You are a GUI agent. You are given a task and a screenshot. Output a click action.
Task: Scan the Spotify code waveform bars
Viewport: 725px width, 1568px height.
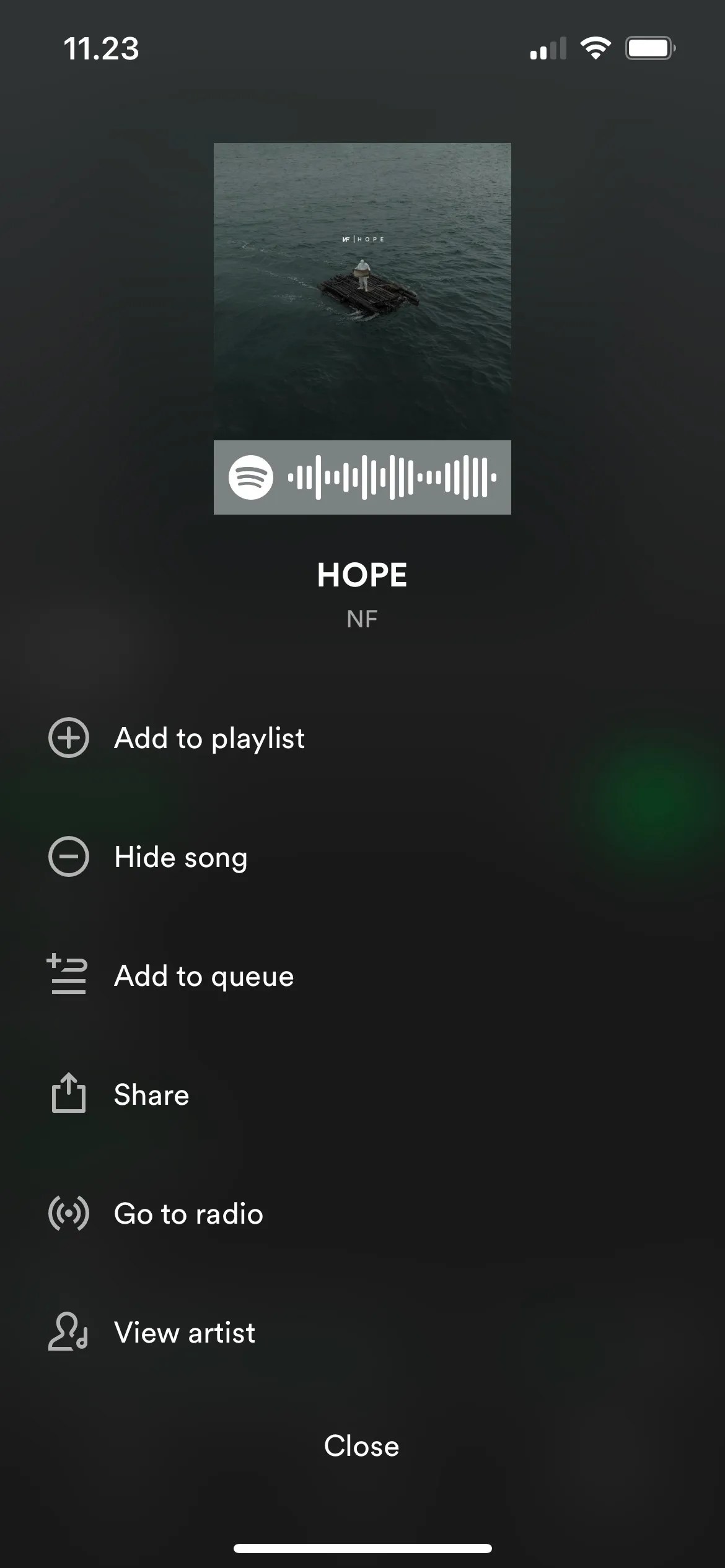point(390,477)
